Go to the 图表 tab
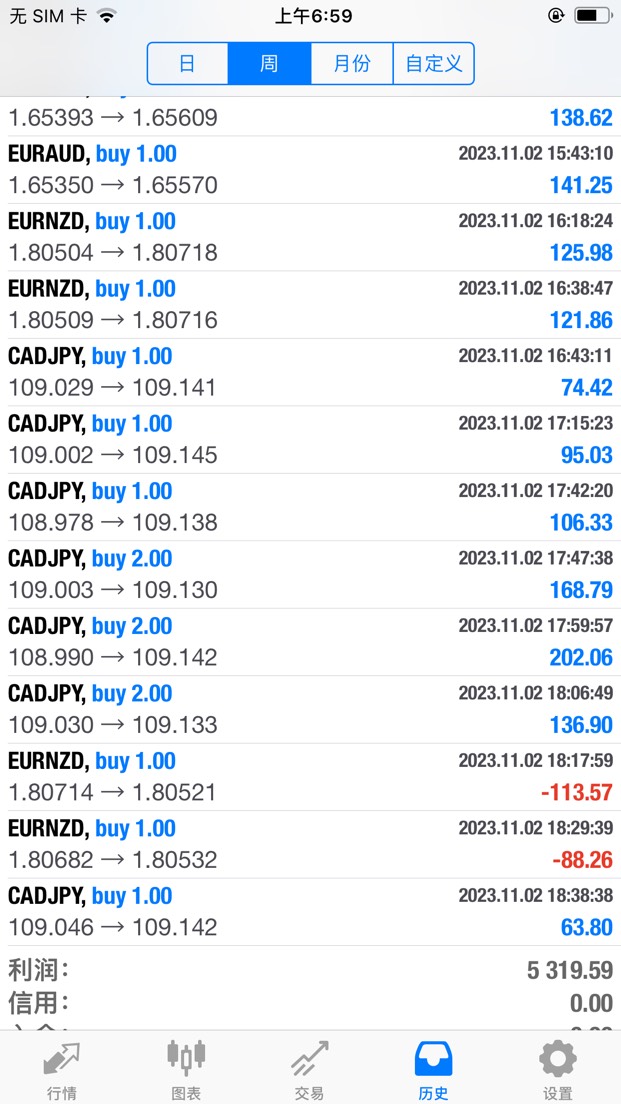 (186, 1069)
